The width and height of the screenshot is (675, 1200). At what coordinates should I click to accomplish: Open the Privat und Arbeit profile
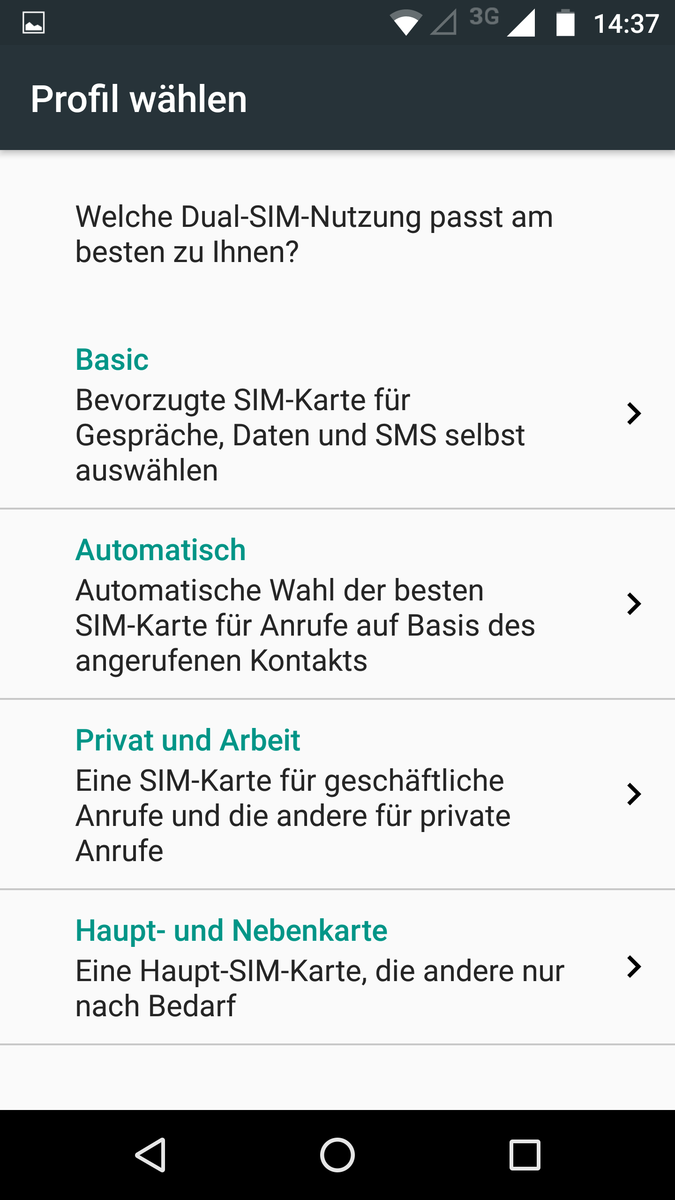(x=337, y=794)
